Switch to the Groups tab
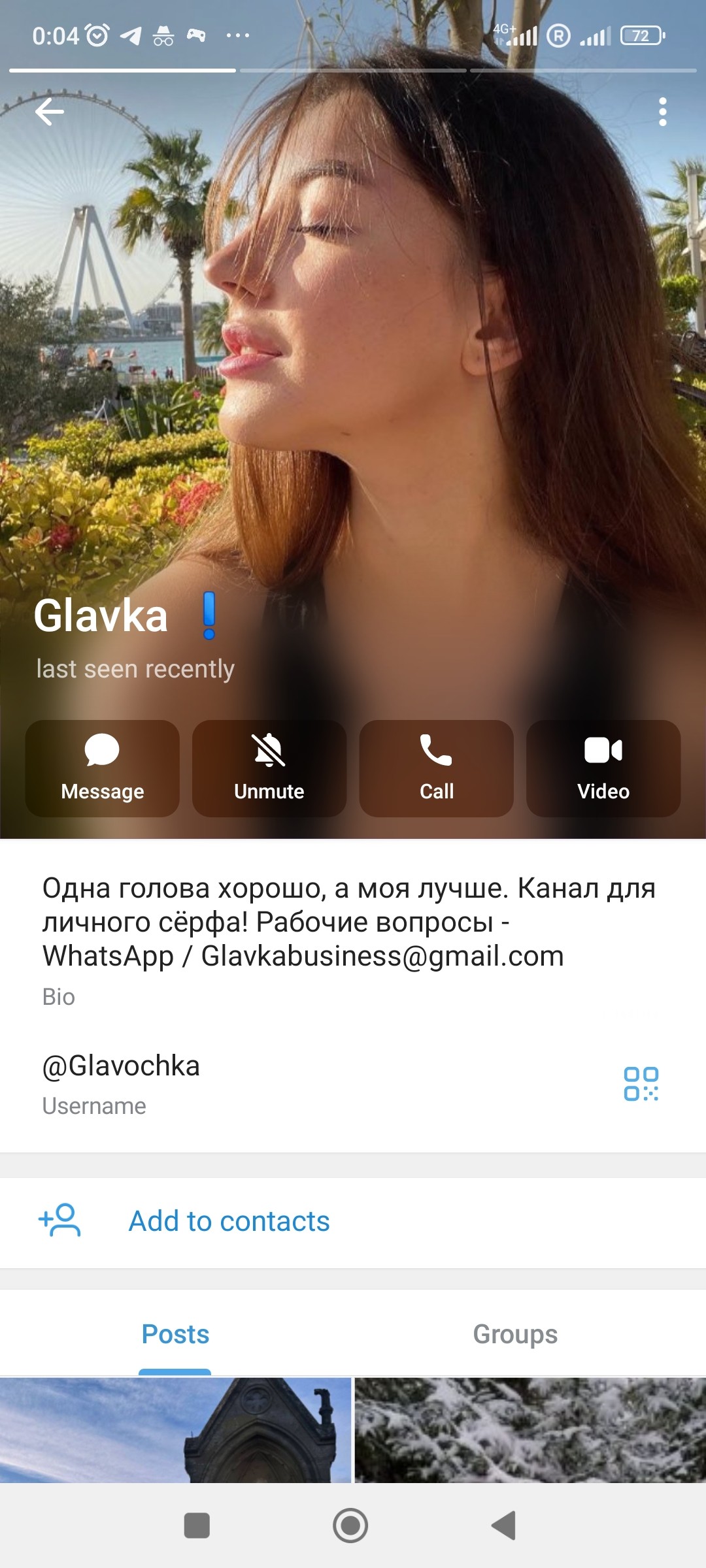The width and height of the screenshot is (706, 1568). [x=515, y=1334]
